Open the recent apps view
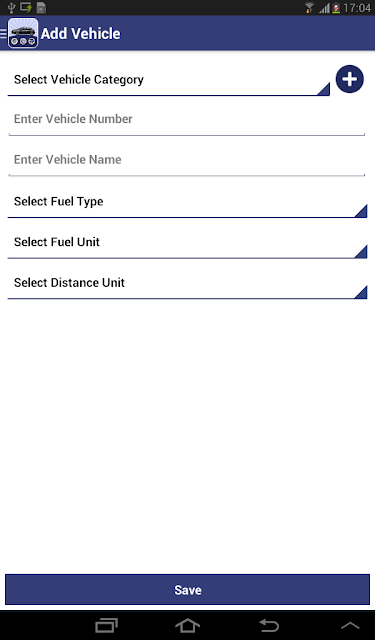 tap(107, 625)
